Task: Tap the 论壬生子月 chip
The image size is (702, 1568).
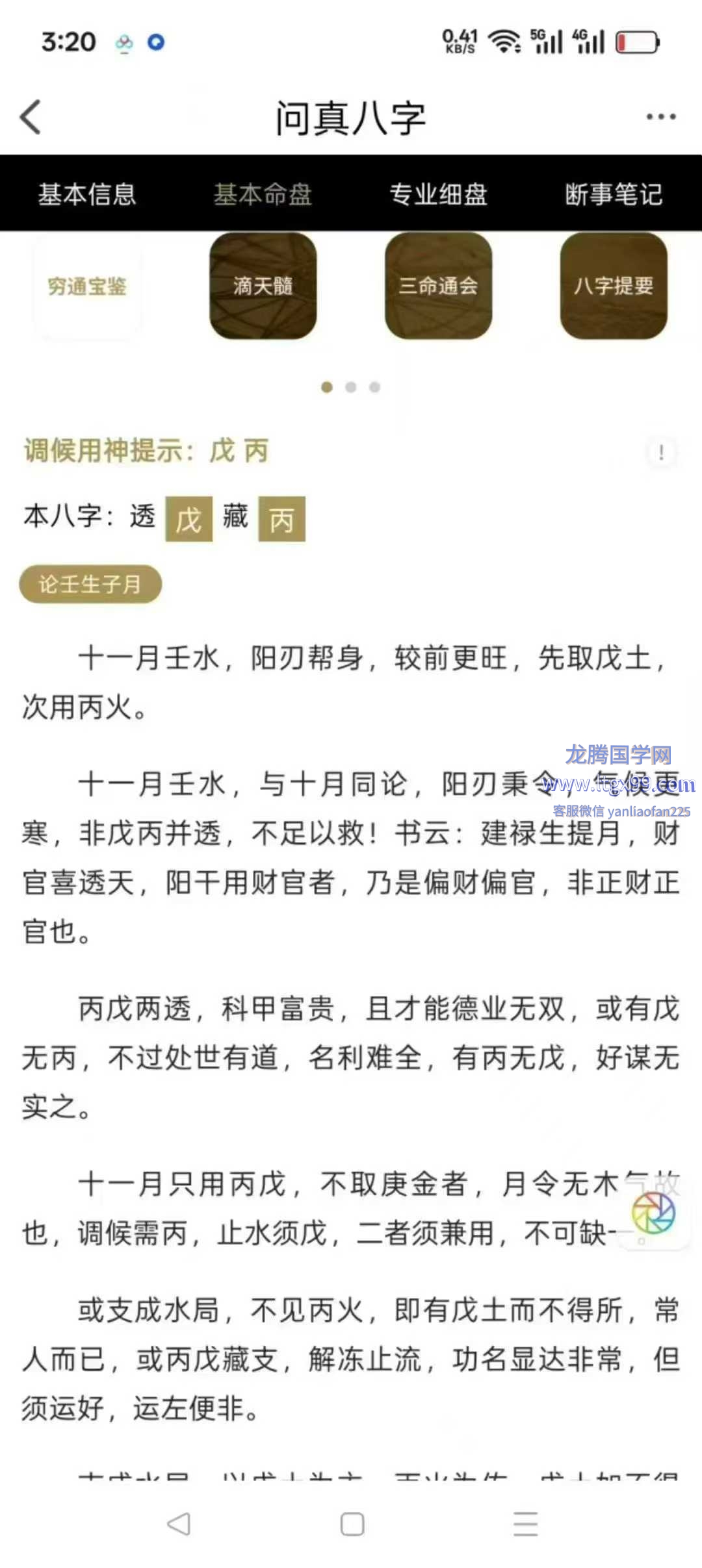Action: pos(90,584)
